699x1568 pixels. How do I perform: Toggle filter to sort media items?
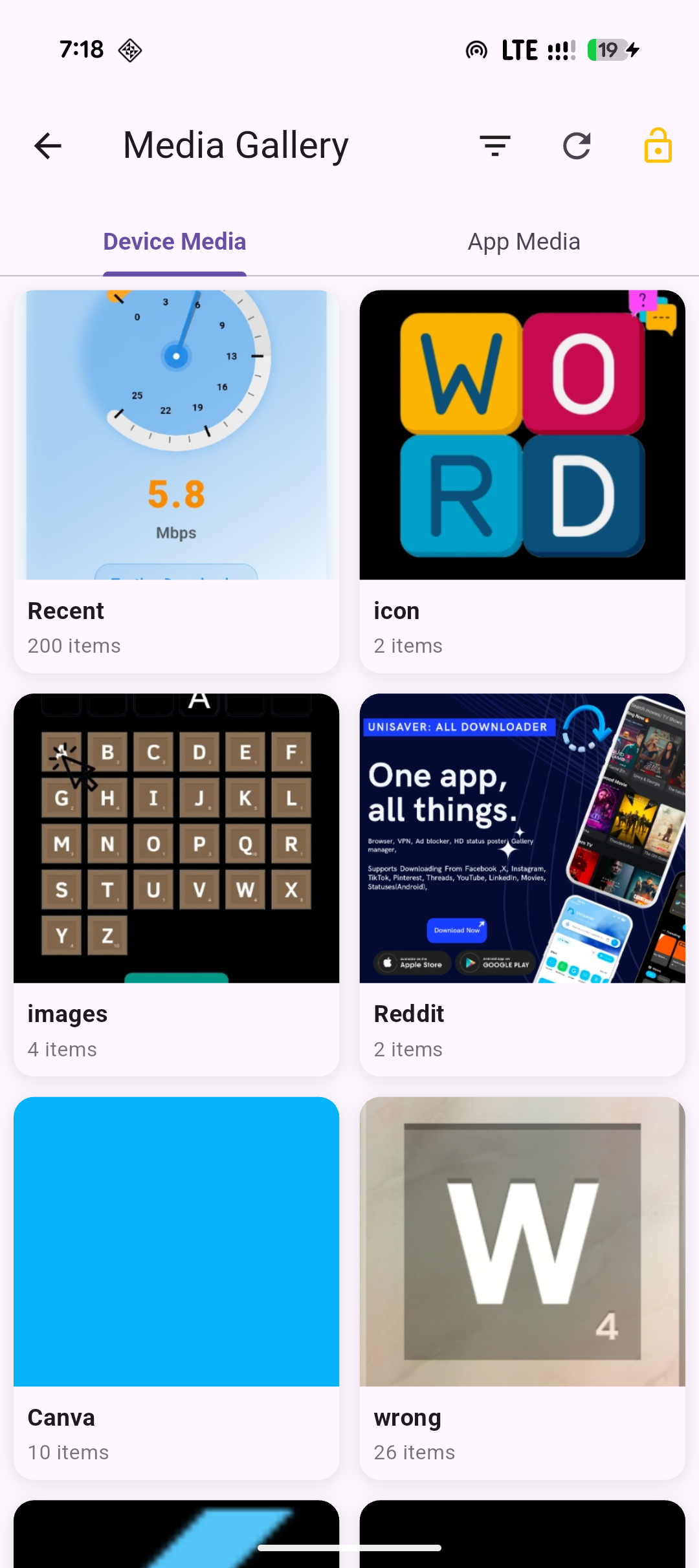coord(495,146)
